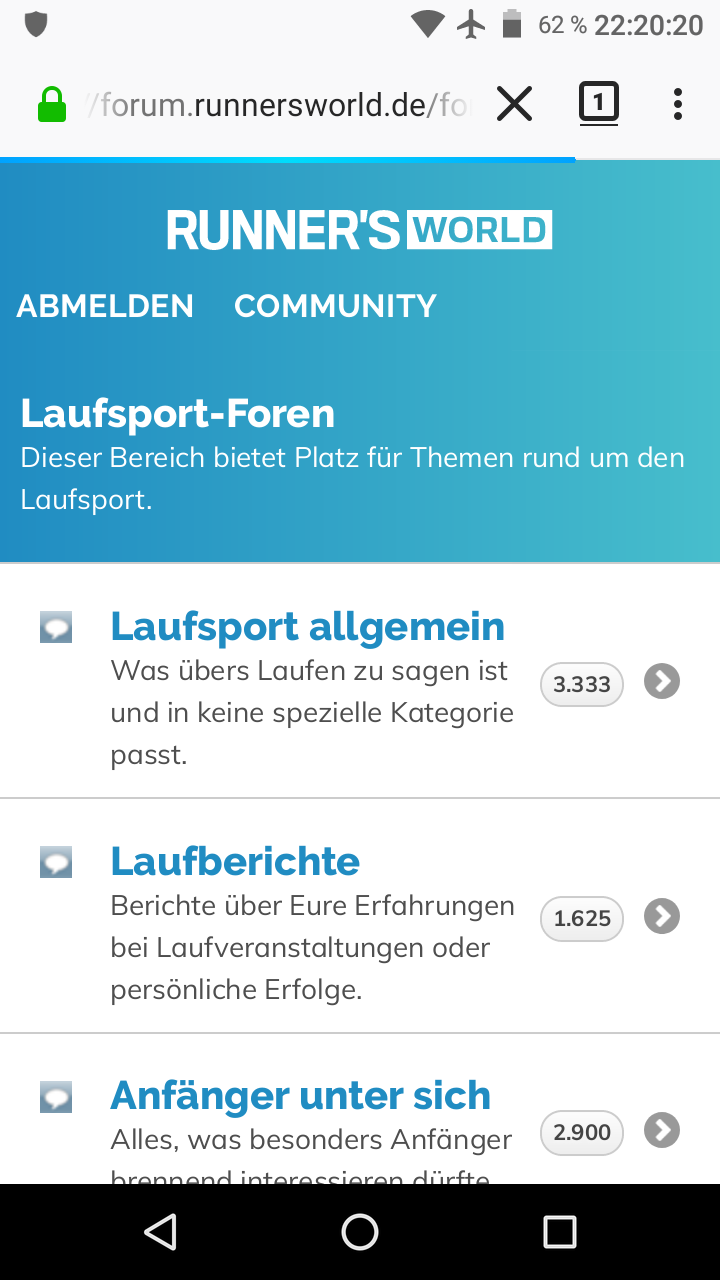Go to the home screen
Screen dimensions: 720x1280
360,1232
